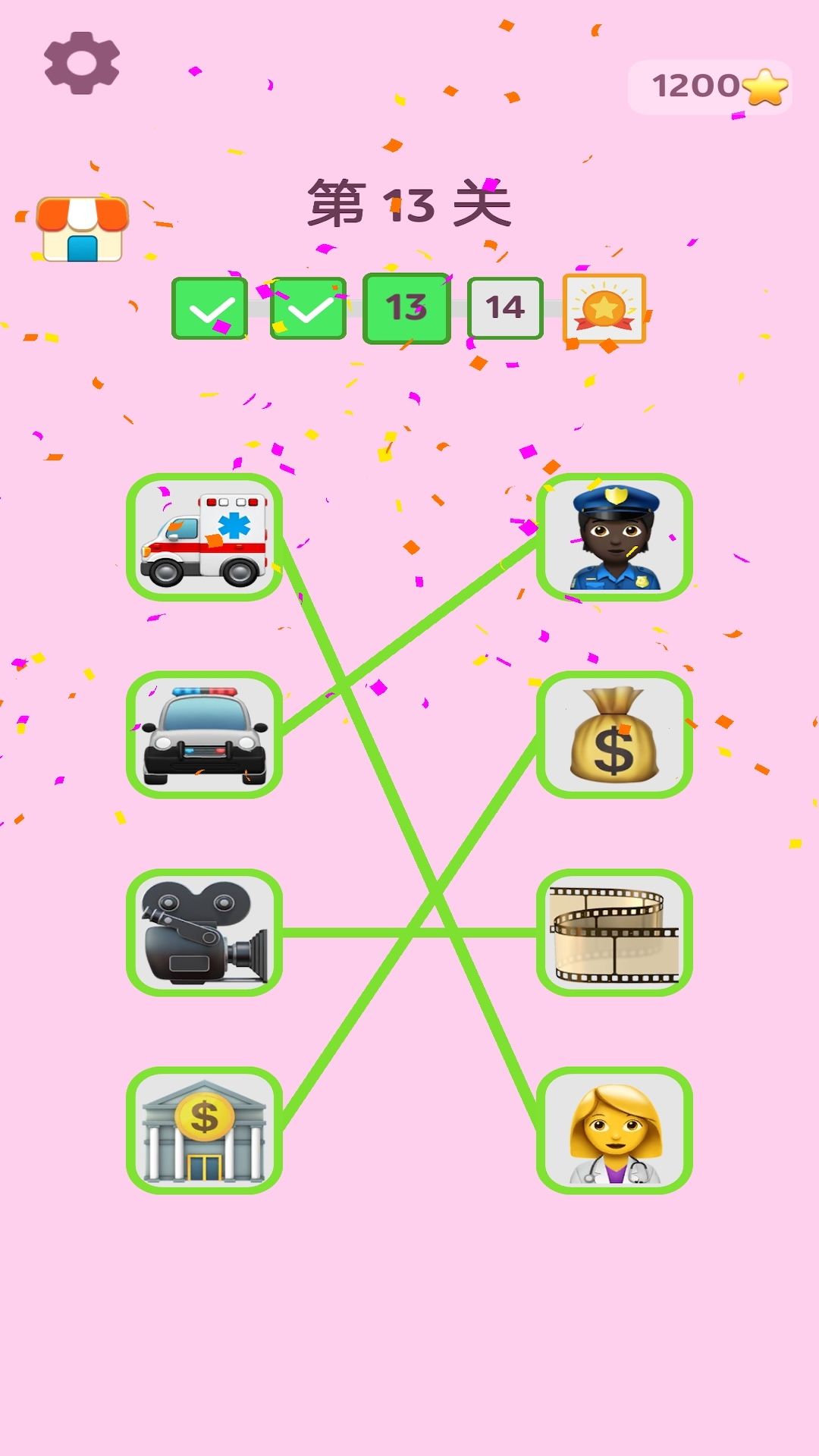Select the doctor tile
This screenshot has width=819, height=1456.
pyautogui.click(x=614, y=1130)
